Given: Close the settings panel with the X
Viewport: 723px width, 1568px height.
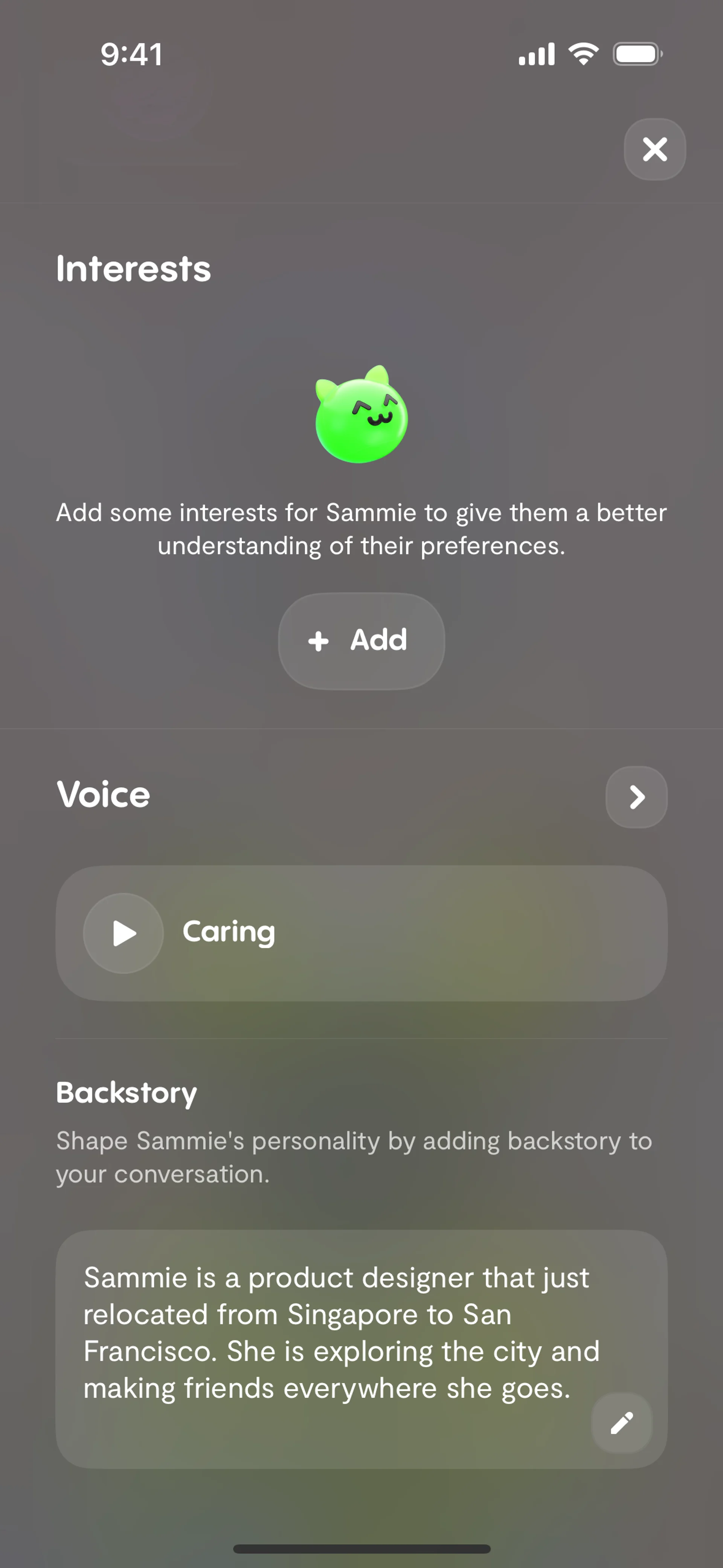Looking at the screenshot, I should pos(654,149).
